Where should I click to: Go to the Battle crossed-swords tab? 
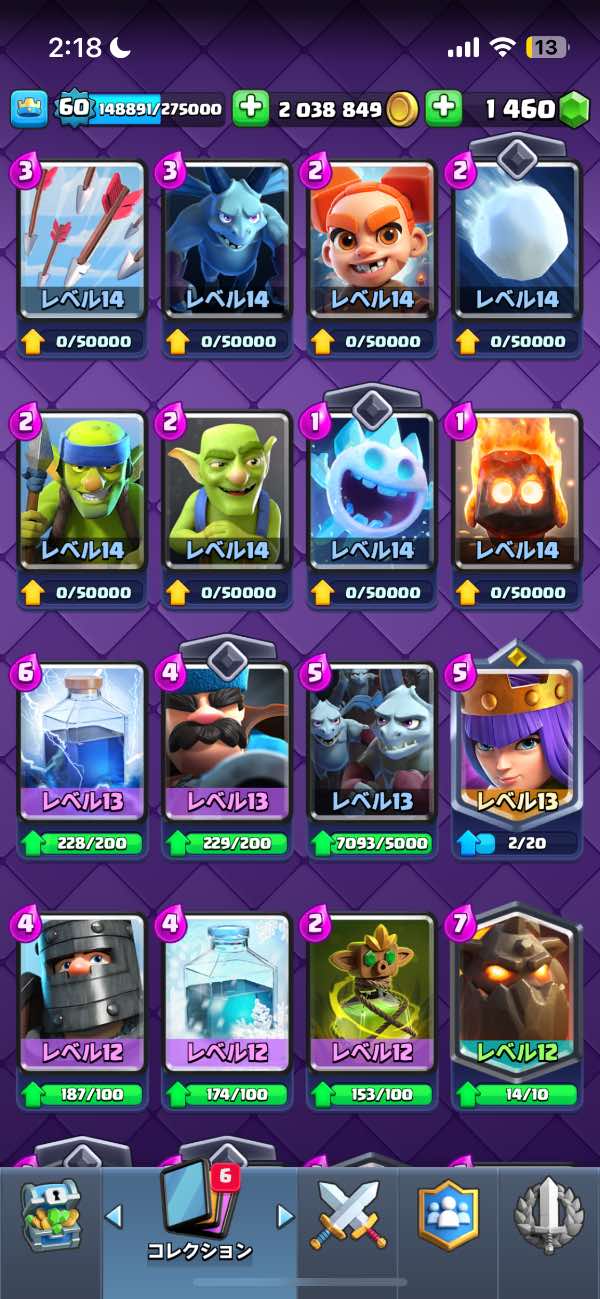pos(346,1216)
